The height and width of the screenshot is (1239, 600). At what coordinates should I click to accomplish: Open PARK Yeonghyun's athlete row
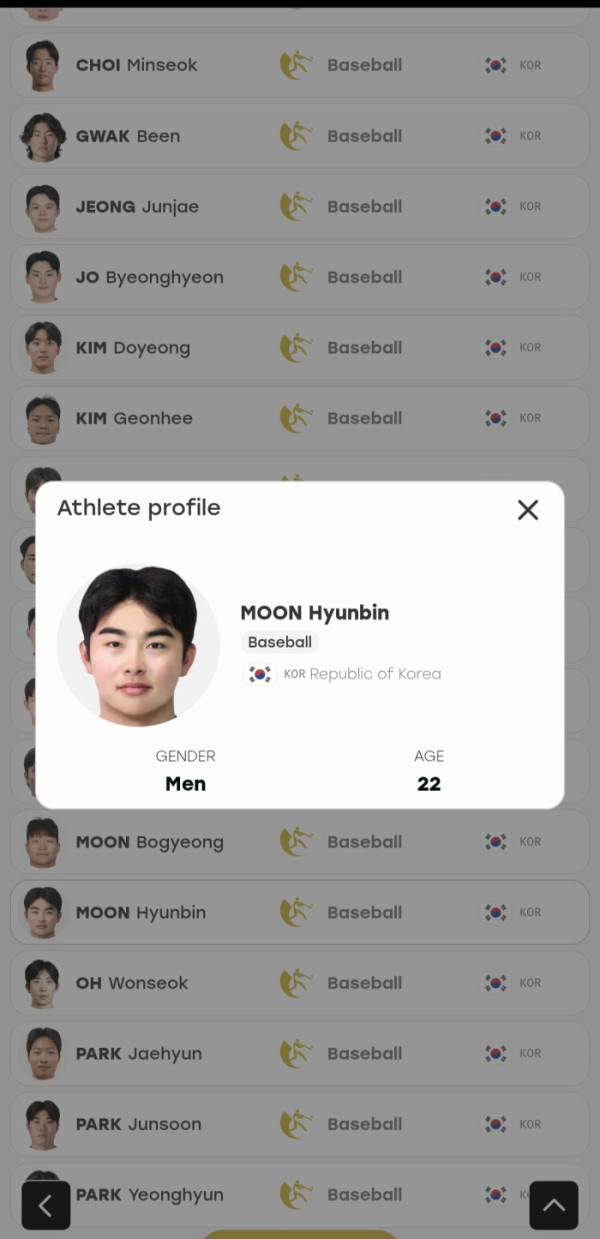click(x=300, y=1194)
